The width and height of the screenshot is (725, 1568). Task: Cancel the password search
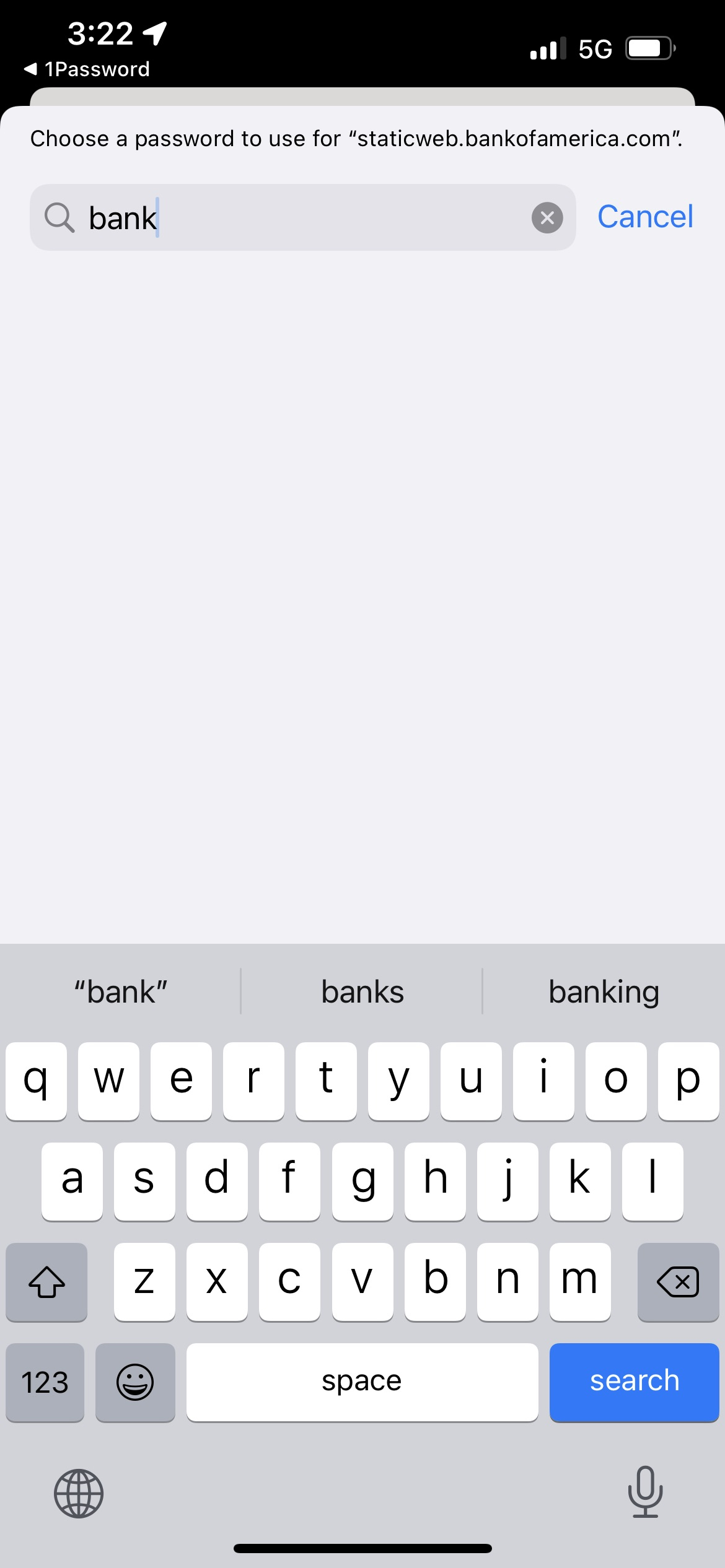tap(645, 217)
